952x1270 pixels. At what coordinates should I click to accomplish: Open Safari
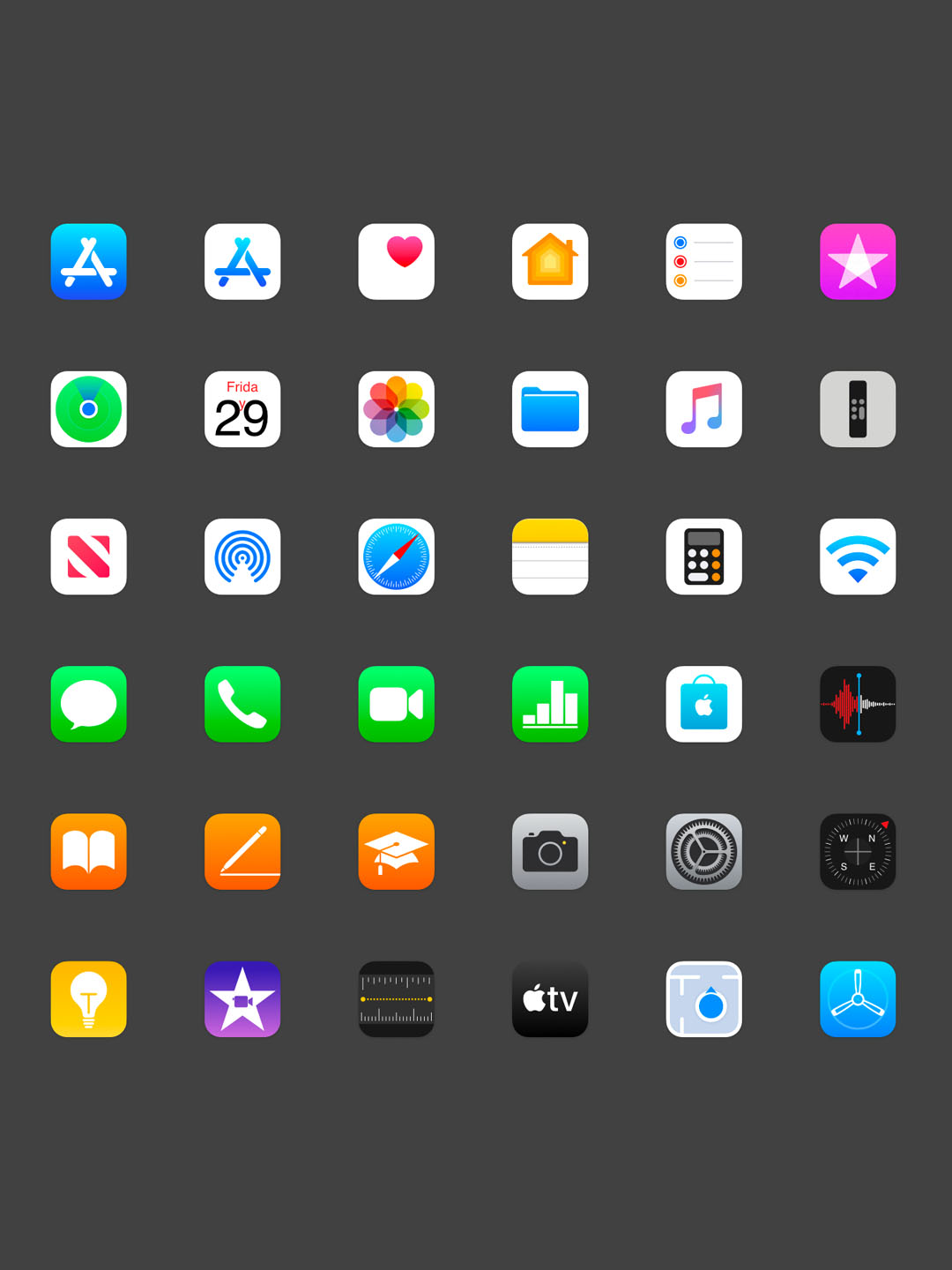click(x=396, y=557)
